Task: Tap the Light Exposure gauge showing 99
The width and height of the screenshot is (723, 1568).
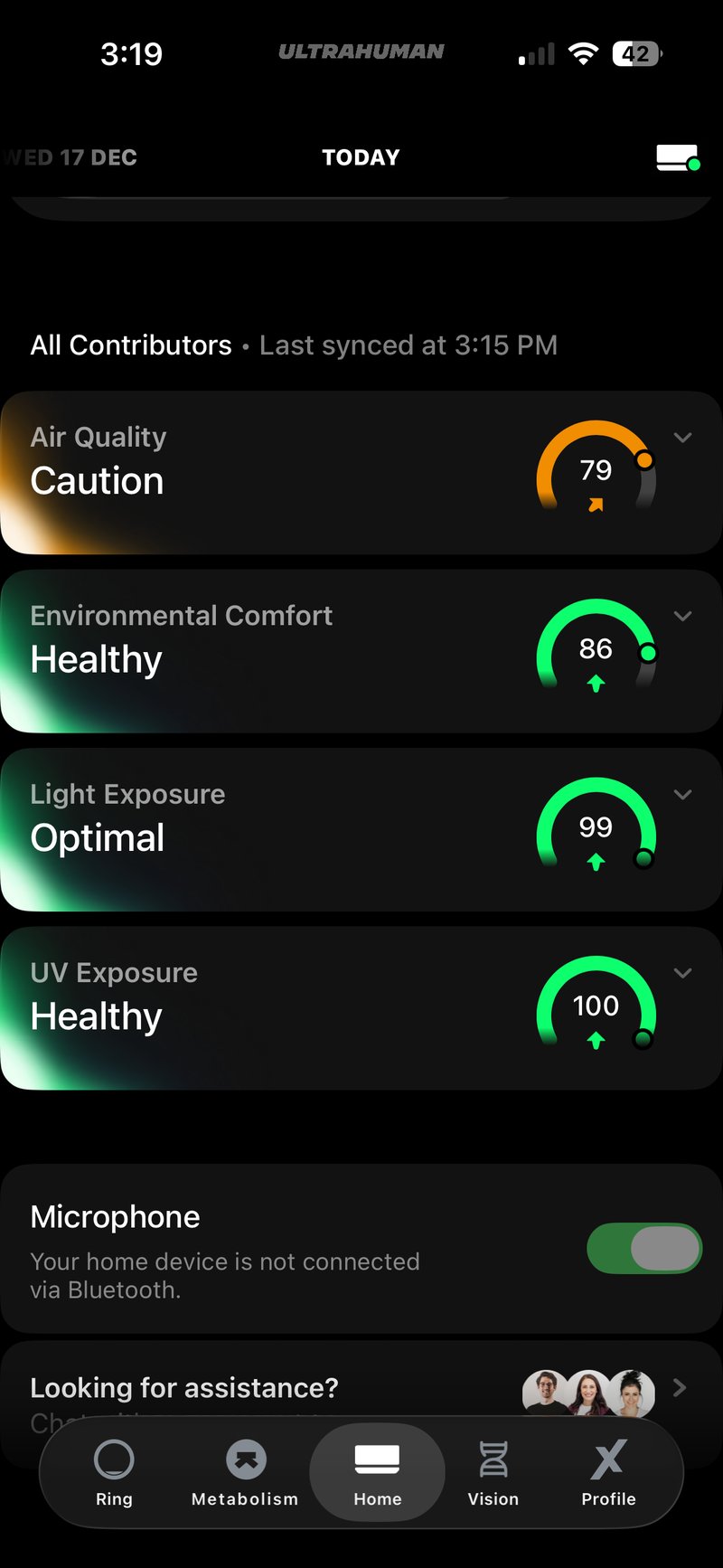Action: point(596,827)
